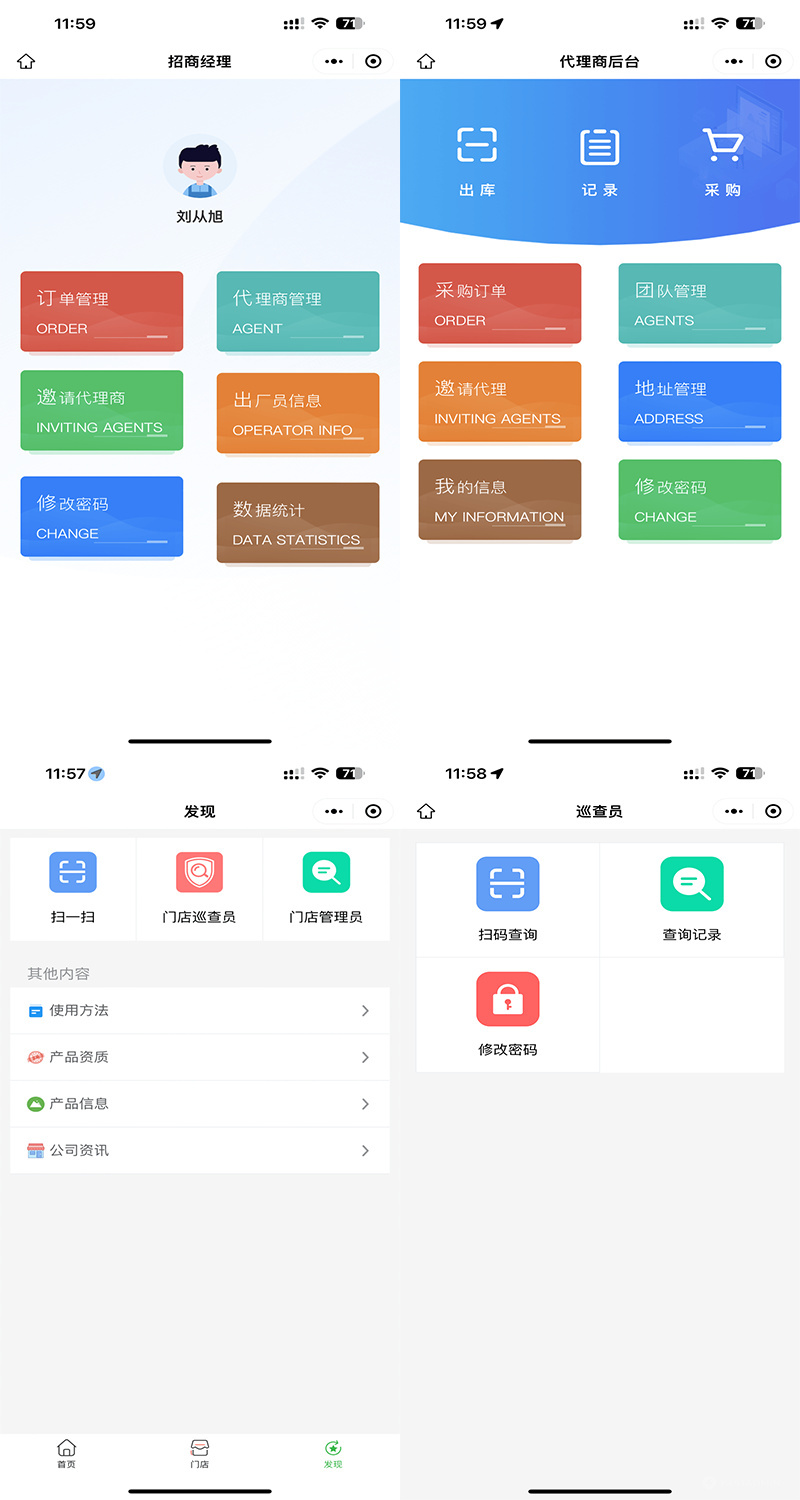Select 查询记录 on the 巡查员 page

[x=691, y=884]
